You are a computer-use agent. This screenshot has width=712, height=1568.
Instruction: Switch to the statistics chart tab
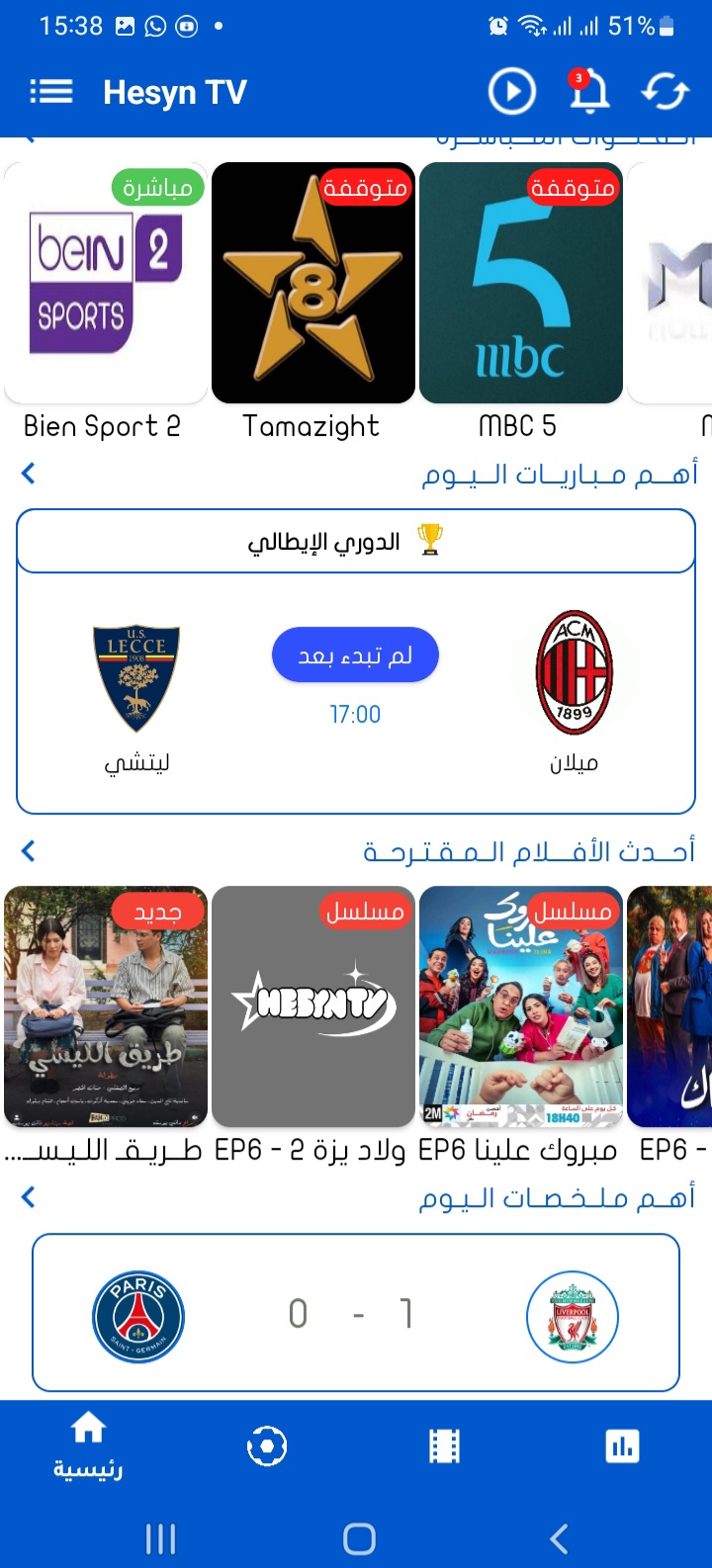click(x=623, y=1447)
